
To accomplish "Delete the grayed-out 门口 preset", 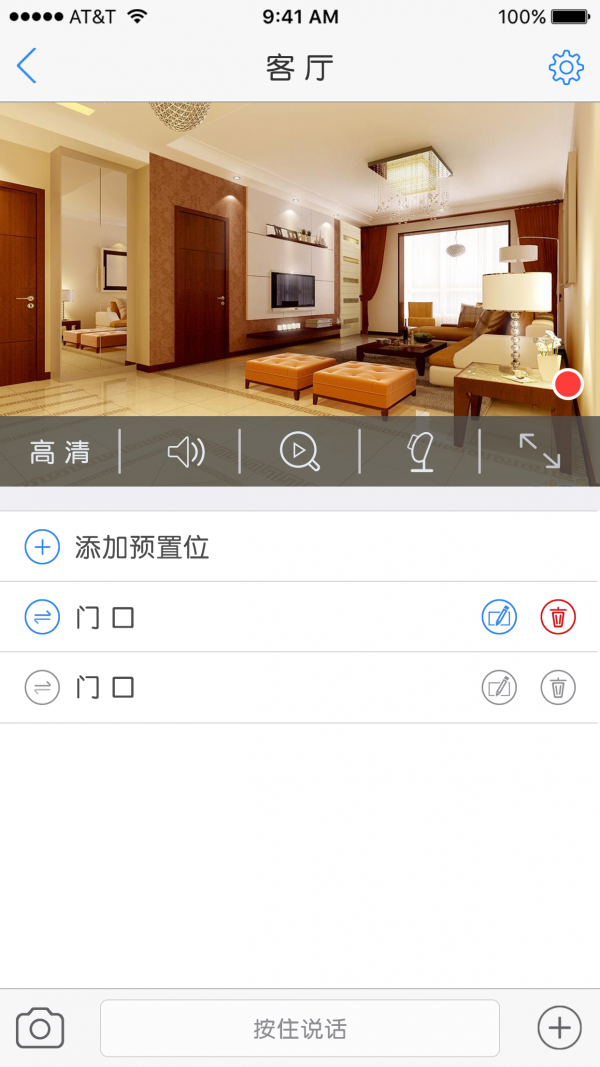I will (x=558, y=687).
